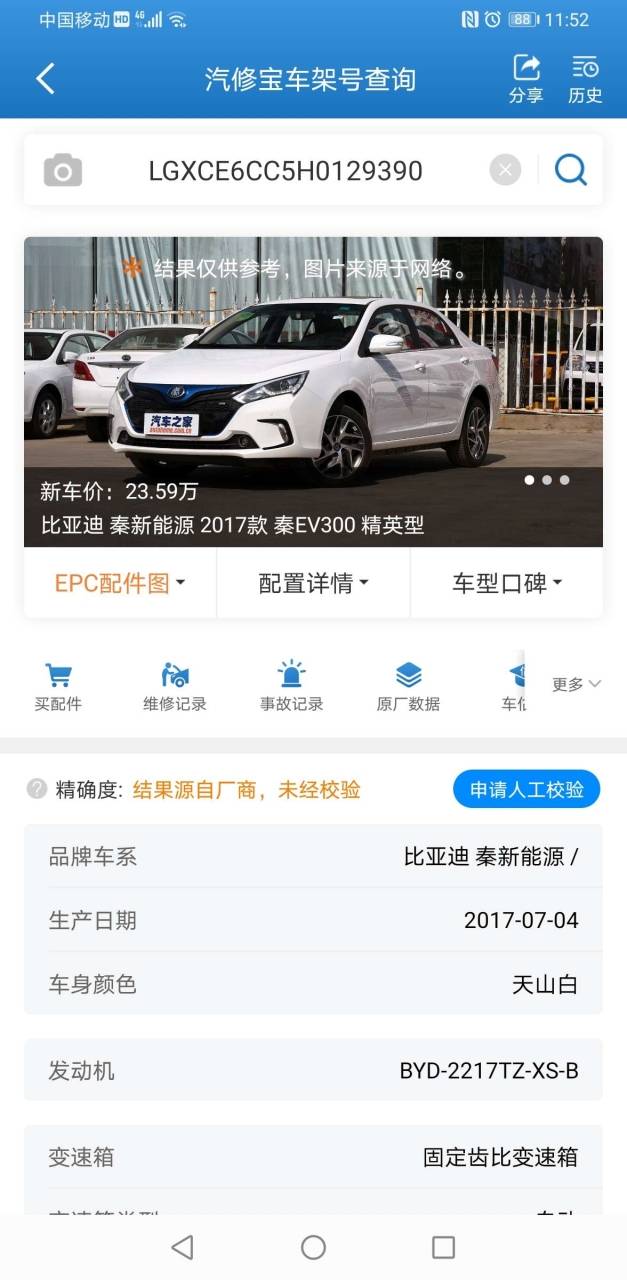Go to the system home screen
Image resolution: width=627 pixels, height=1280 pixels.
(x=313, y=1247)
